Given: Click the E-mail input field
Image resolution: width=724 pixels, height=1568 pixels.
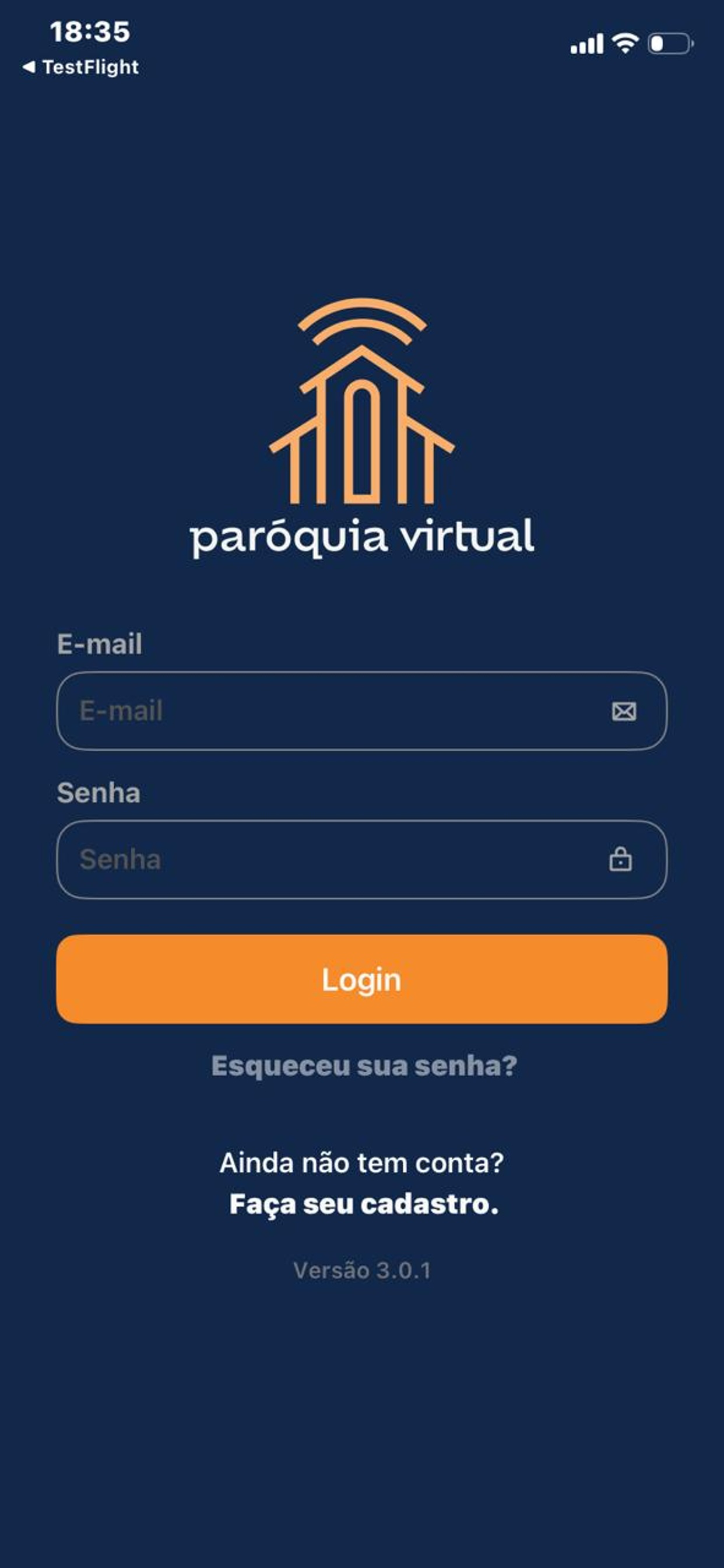Looking at the screenshot, I should click(x=362, y=712).
